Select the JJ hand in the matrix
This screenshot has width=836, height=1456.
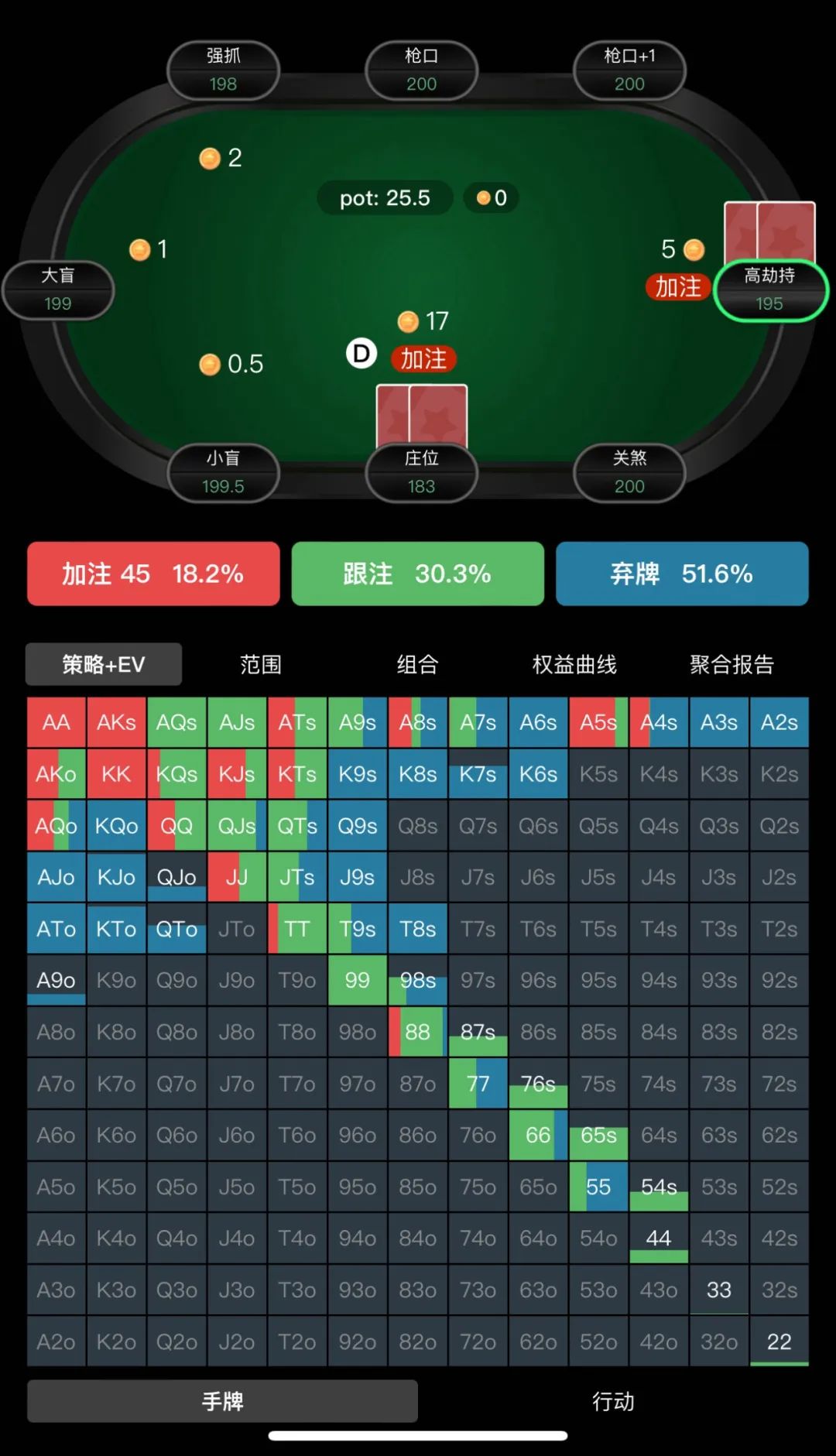(x=237, y=877)
